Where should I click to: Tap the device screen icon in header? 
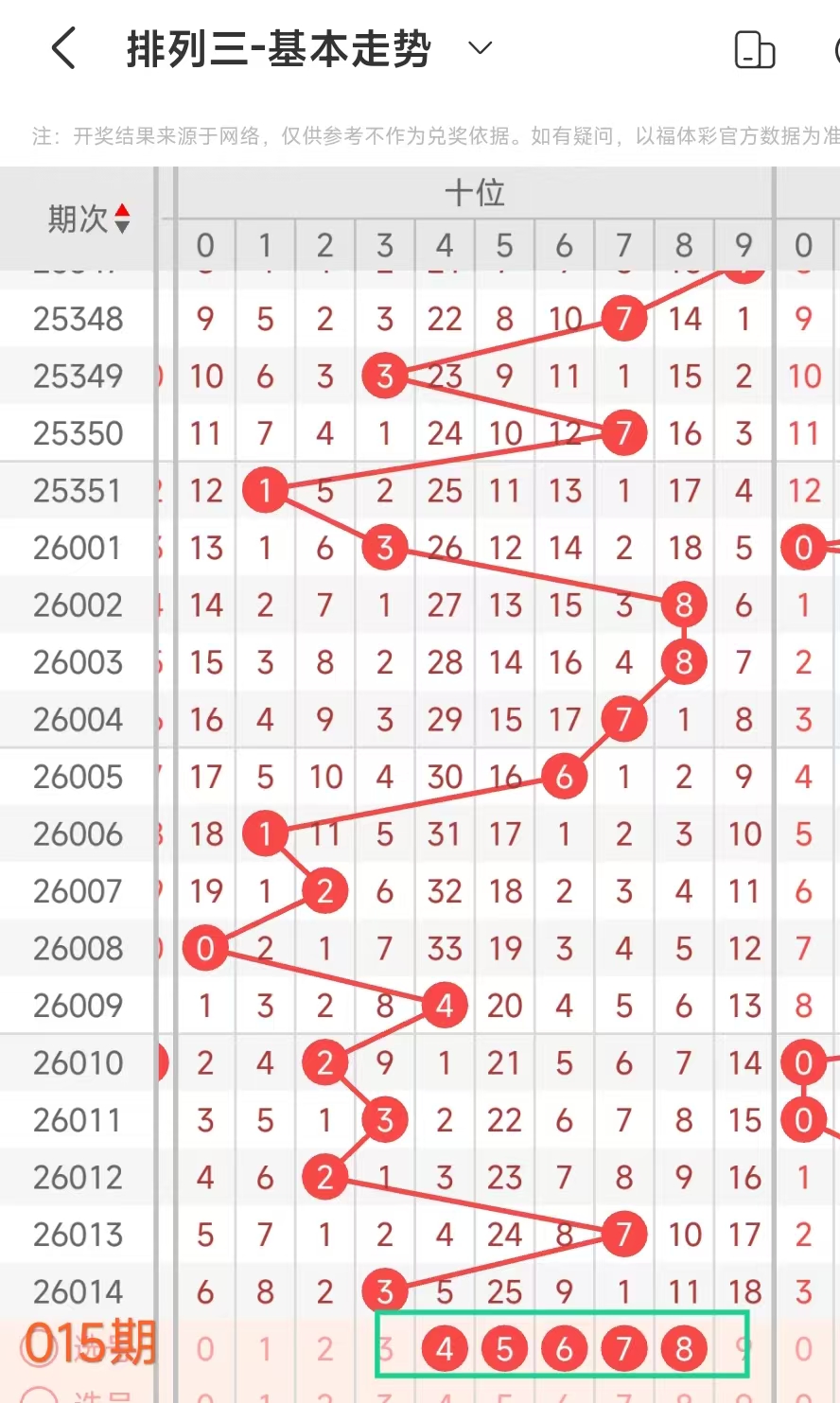[754, 50]
